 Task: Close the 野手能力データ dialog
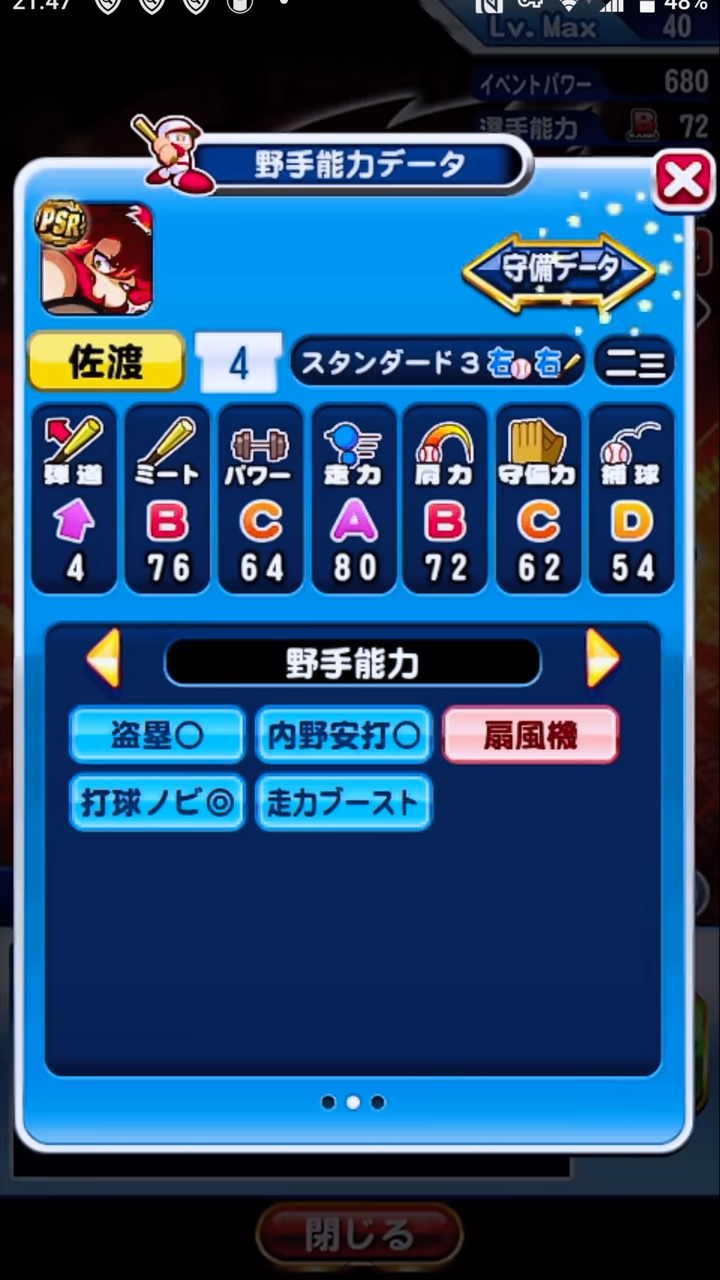[x=683, y=181]
